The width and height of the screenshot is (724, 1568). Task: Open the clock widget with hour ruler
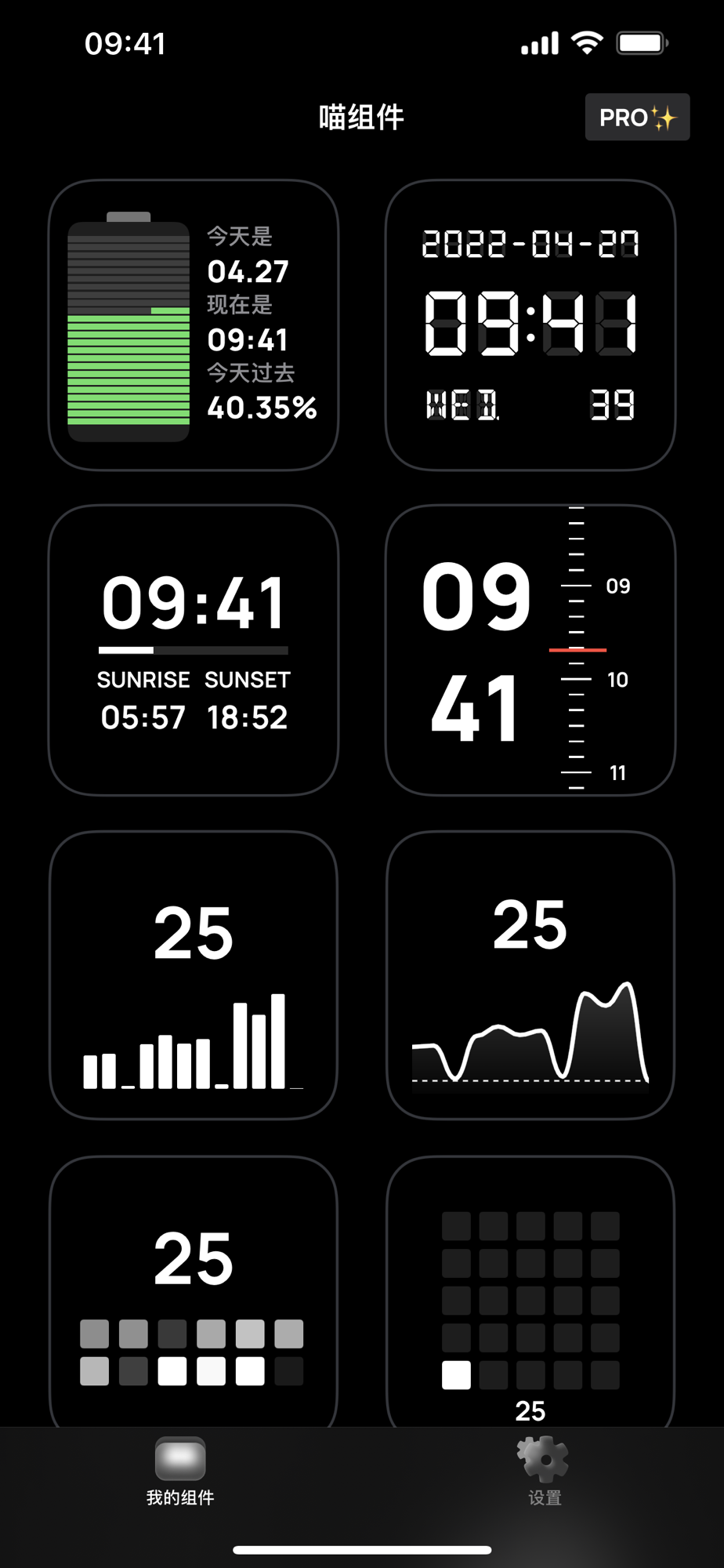530,651
